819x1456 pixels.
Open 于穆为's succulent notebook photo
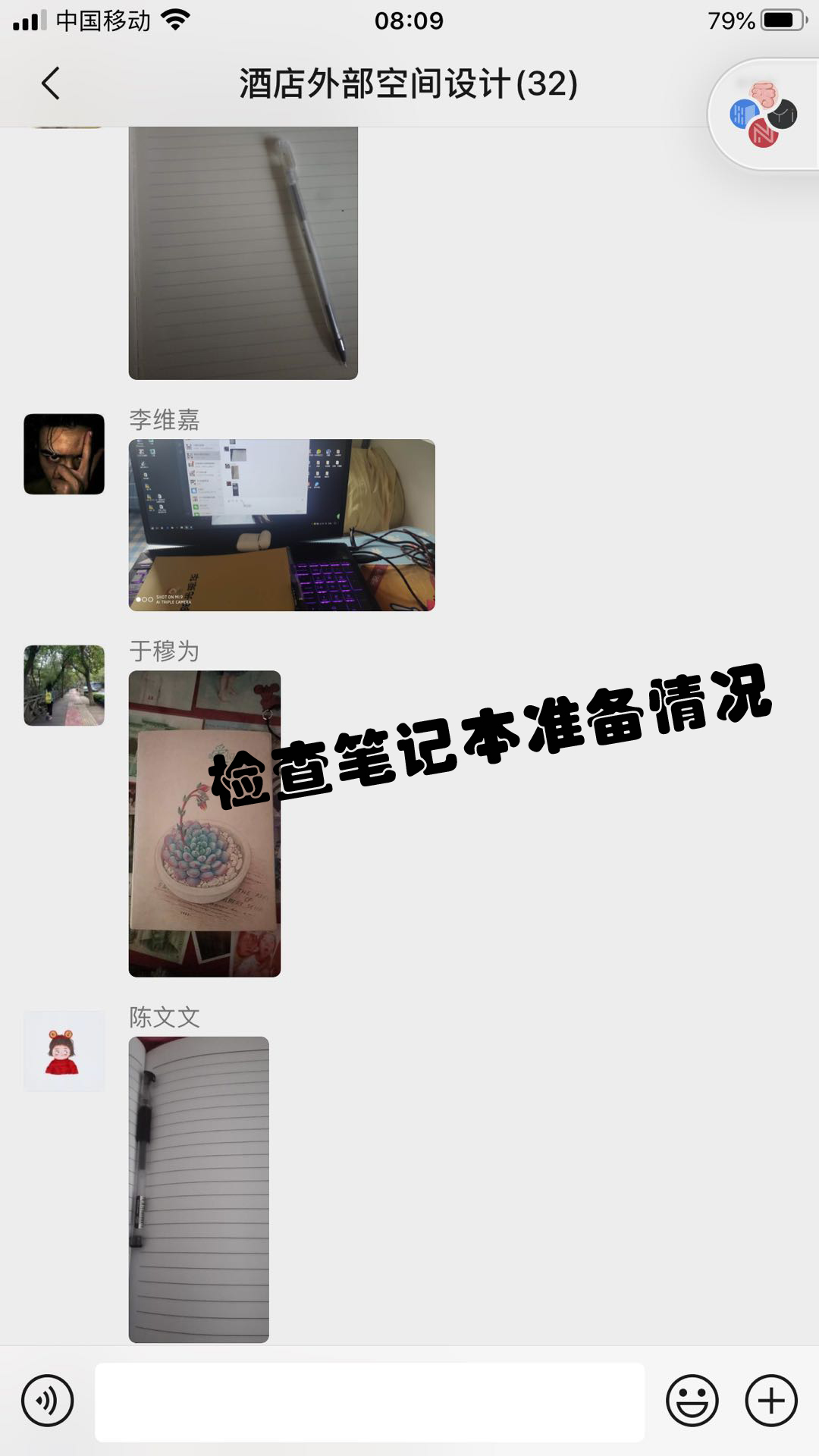[x=204, y=824]
